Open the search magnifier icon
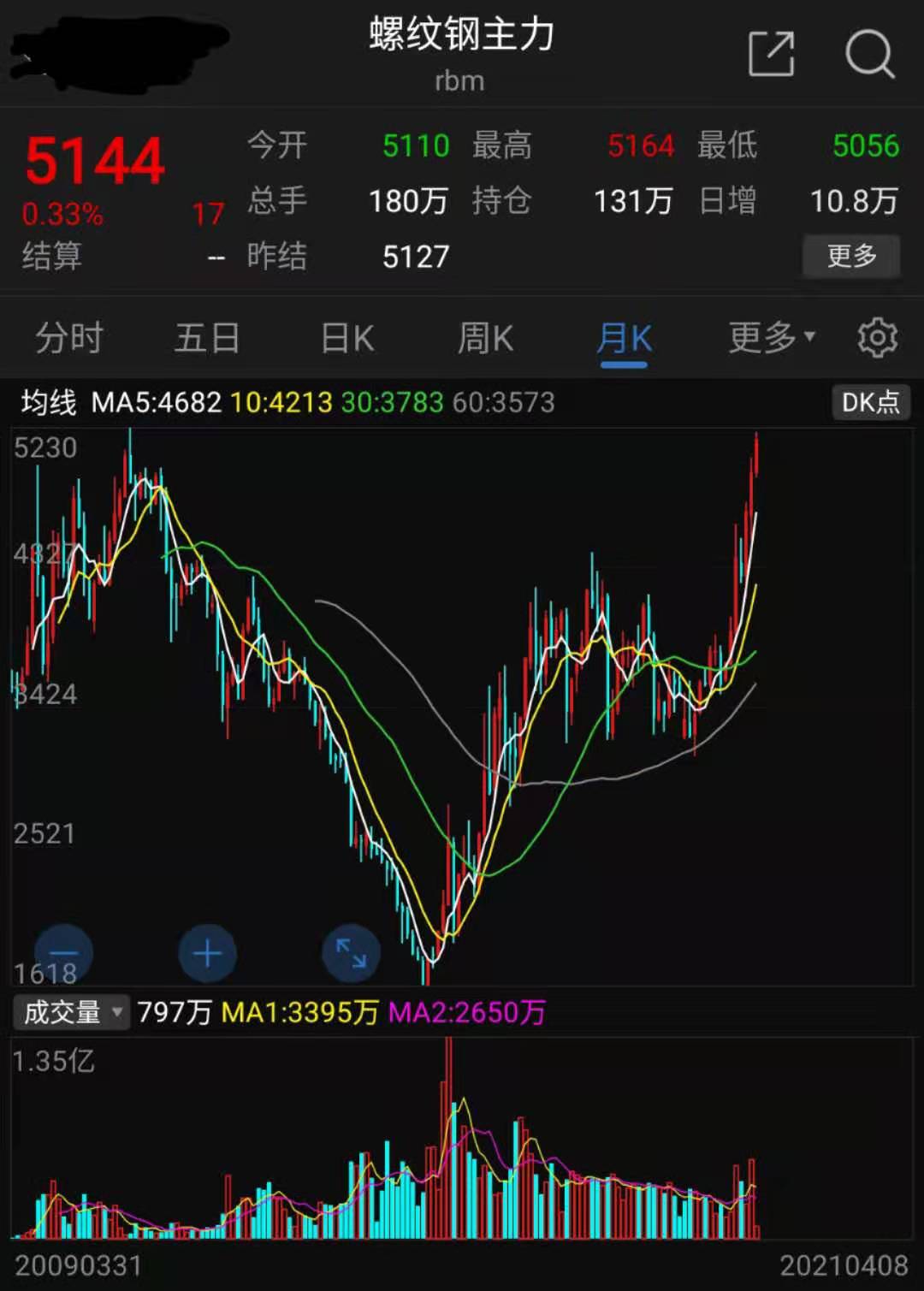Image resolution: width=924 pixels, height=1291 pixels. tap(869, 54)
